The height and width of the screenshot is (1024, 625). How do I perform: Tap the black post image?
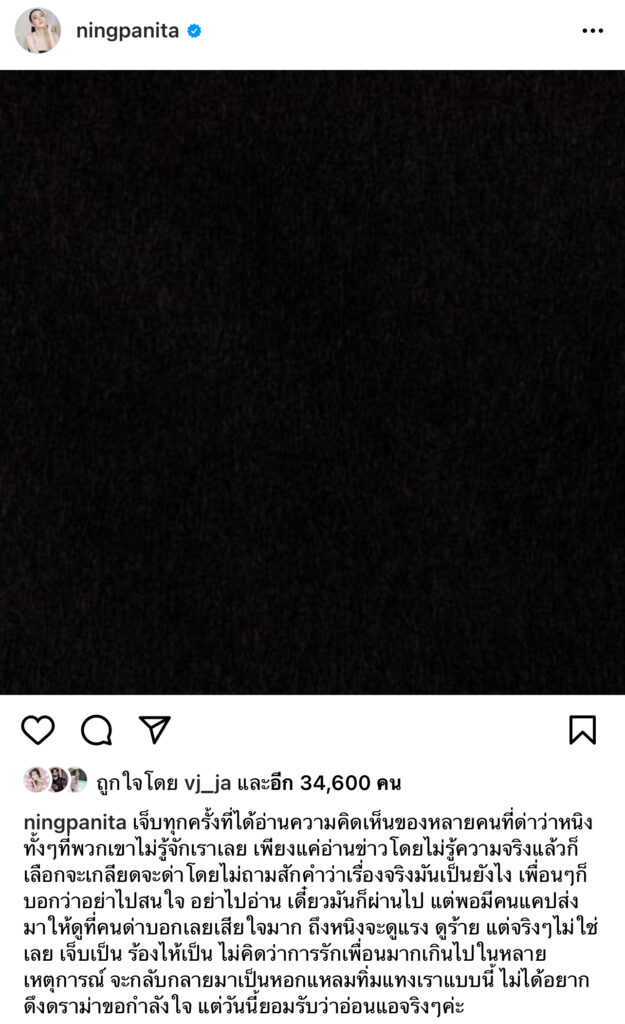pos(312,382)
